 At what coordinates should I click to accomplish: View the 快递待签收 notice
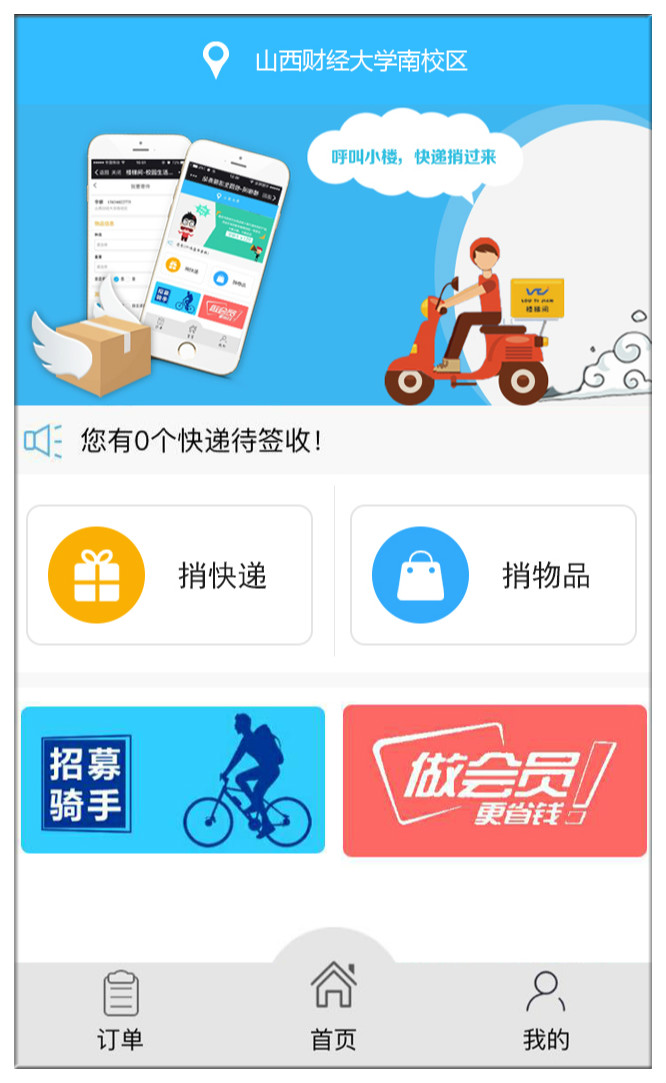pyautogui.click(x=200, y=440)
